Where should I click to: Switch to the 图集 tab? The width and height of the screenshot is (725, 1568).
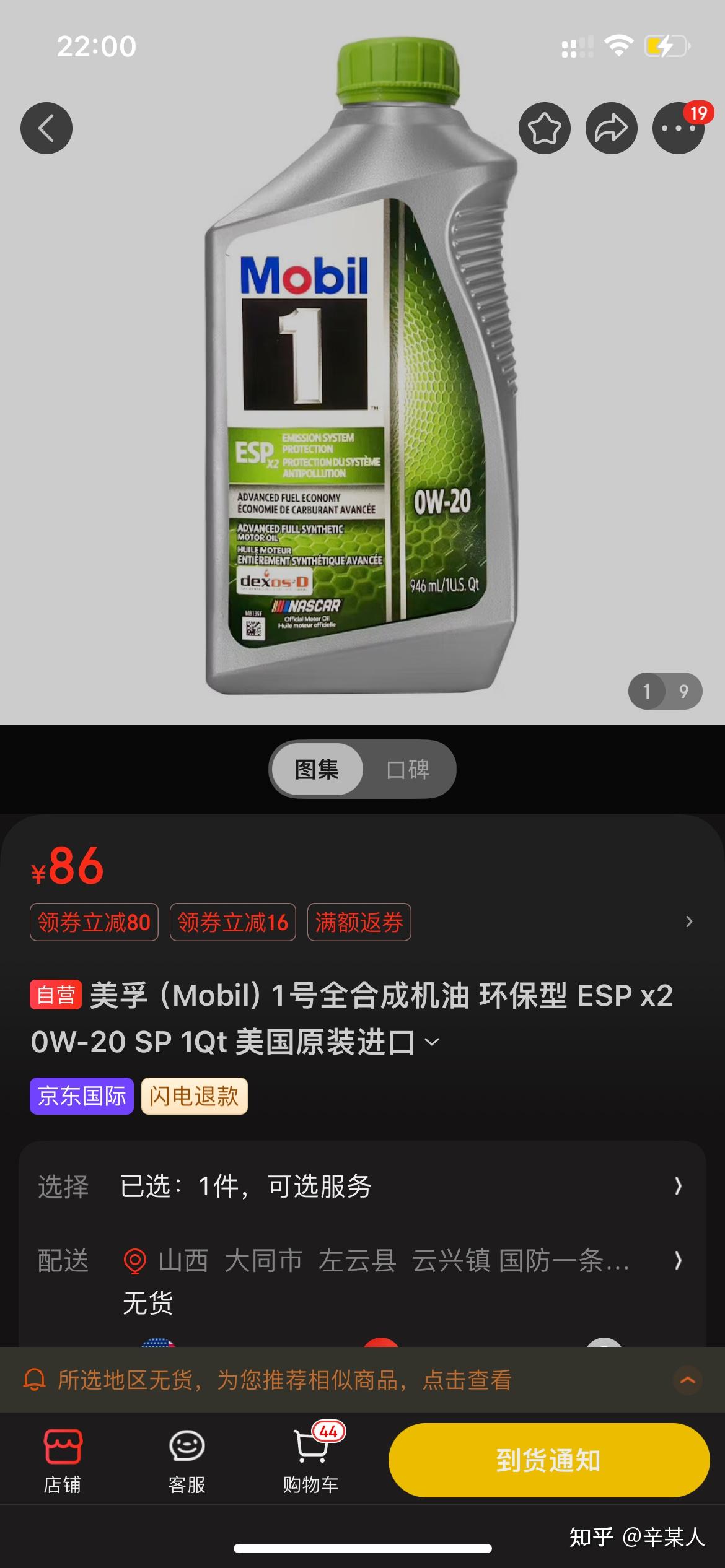click(317, 769)
